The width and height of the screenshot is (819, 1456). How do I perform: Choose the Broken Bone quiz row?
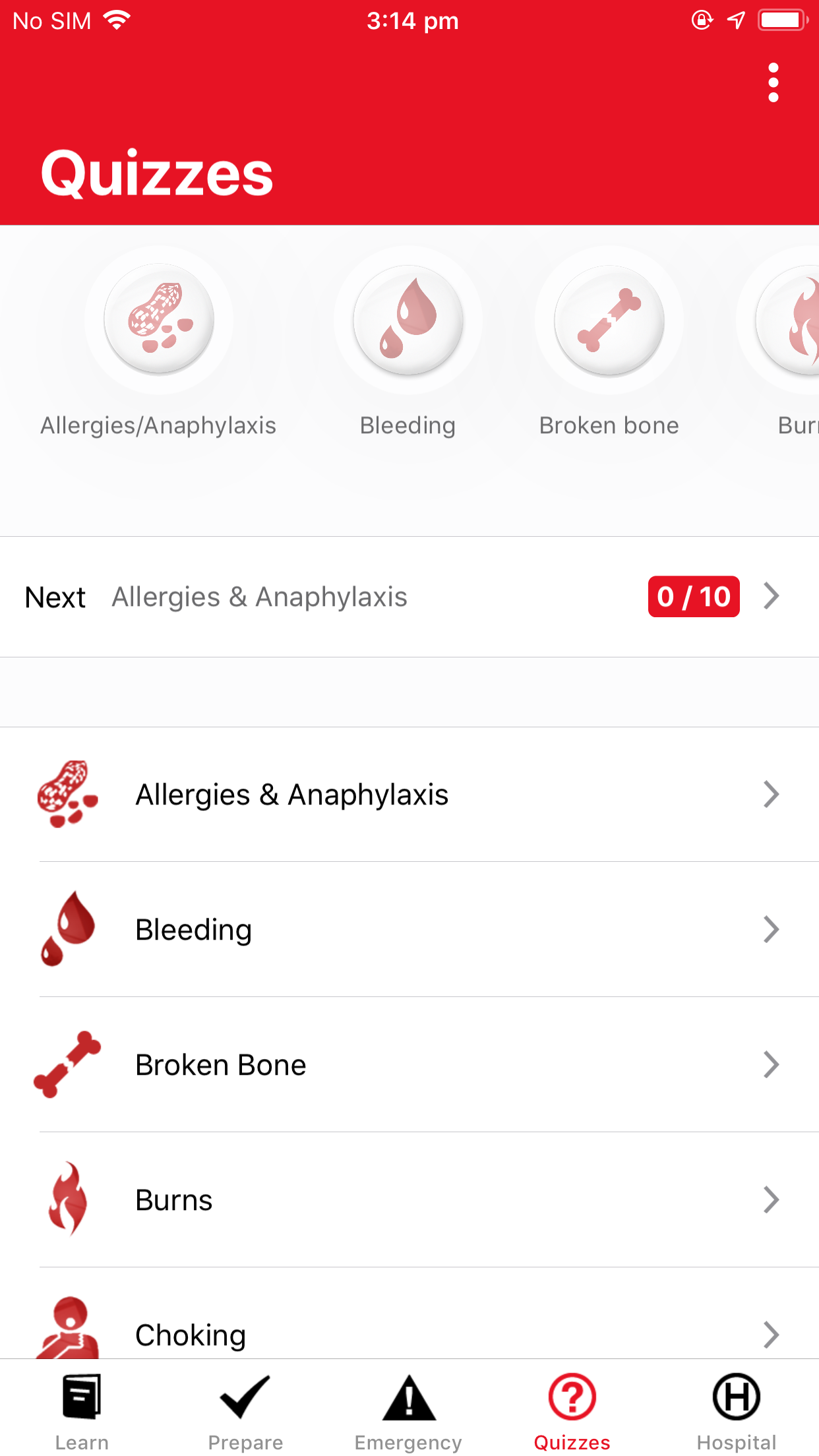(x=409, y=1065)
